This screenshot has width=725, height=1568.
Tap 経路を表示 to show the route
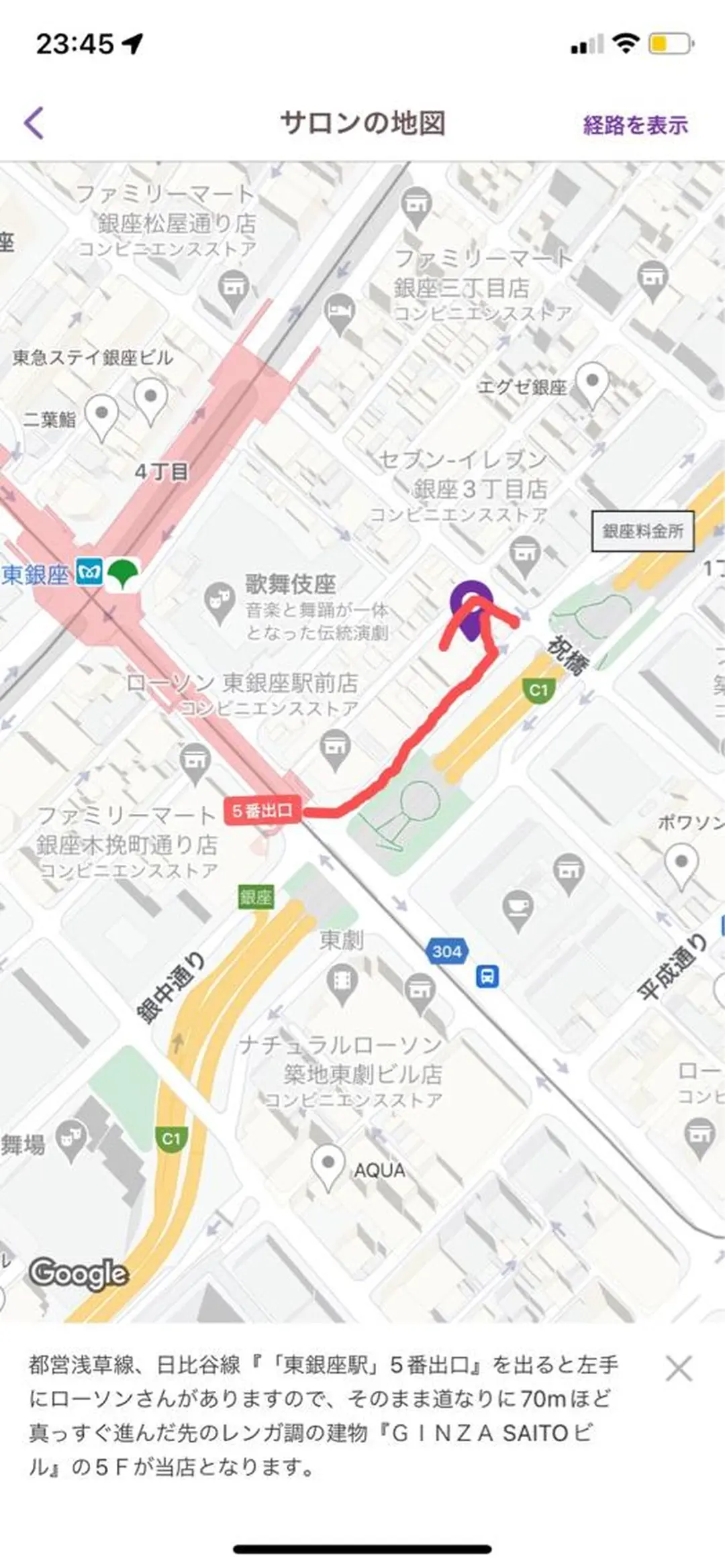click(x=635, y=125)
